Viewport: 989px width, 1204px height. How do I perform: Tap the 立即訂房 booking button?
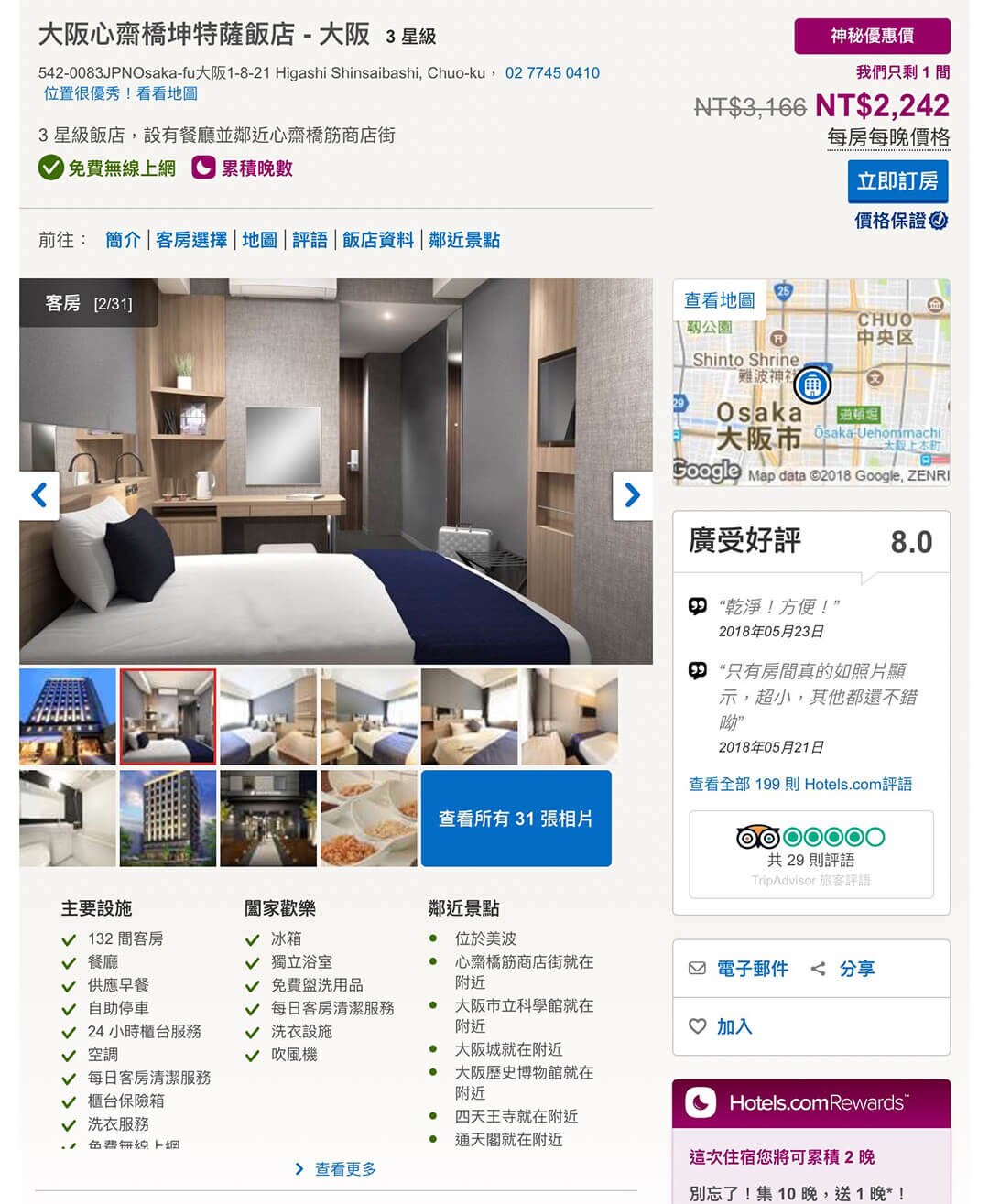coord(897,181)
